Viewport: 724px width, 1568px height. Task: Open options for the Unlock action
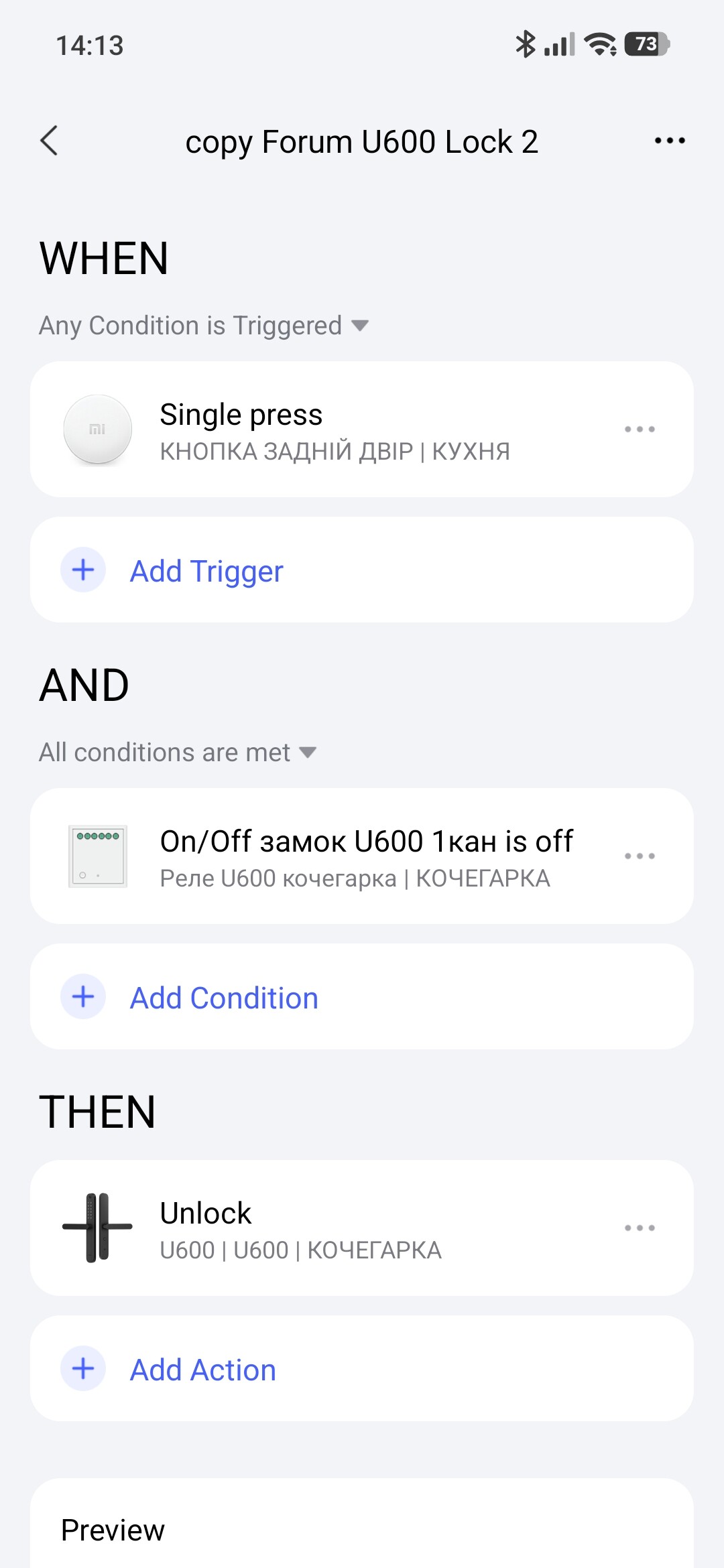click(x=640, y=1228)
